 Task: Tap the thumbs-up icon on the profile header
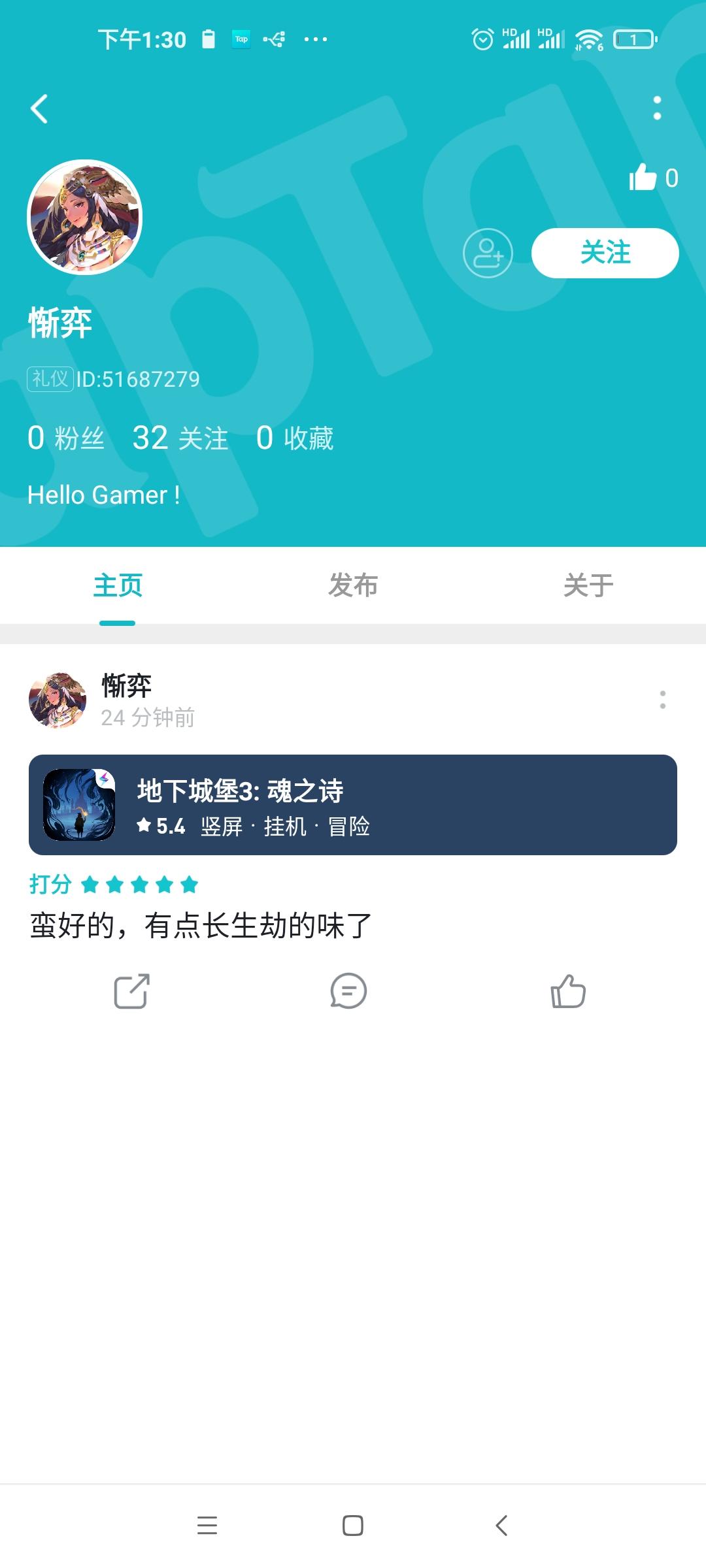[x=643, y=178]
